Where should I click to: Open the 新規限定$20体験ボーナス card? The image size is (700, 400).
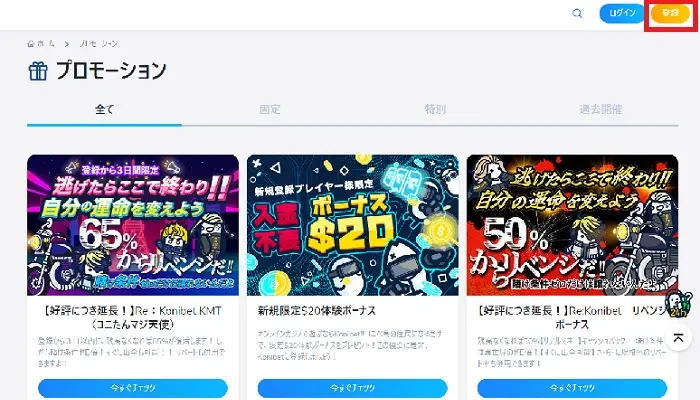(x=352, y=225)
